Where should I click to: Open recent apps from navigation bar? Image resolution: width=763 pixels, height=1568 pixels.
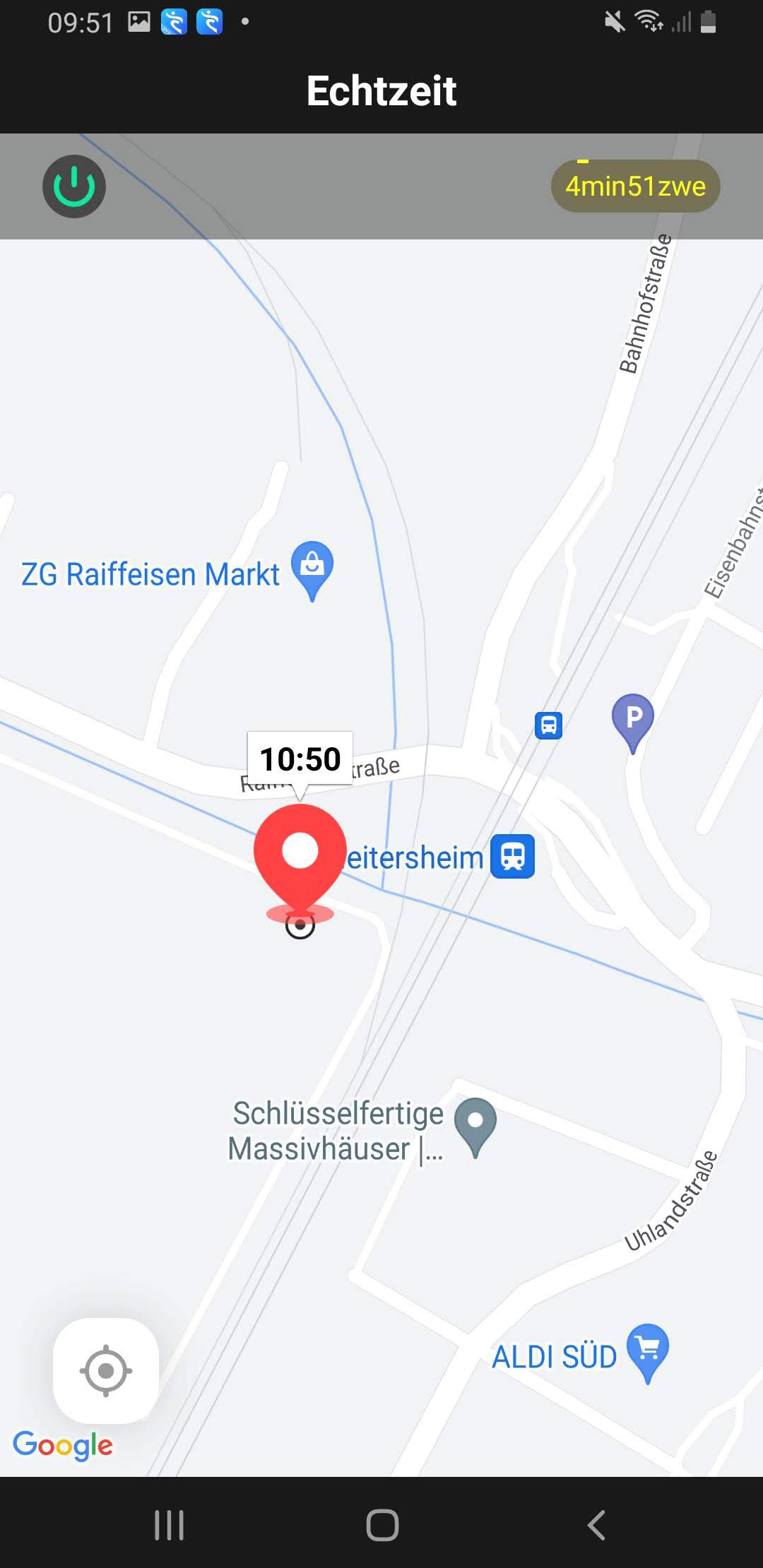tap(170, 1525)
